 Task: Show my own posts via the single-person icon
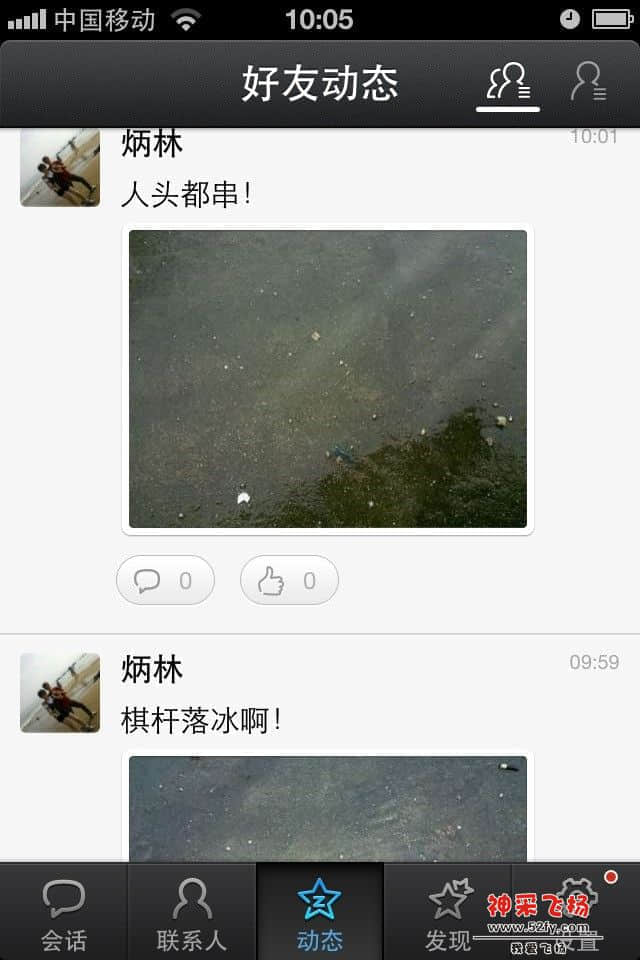(588, 82)
